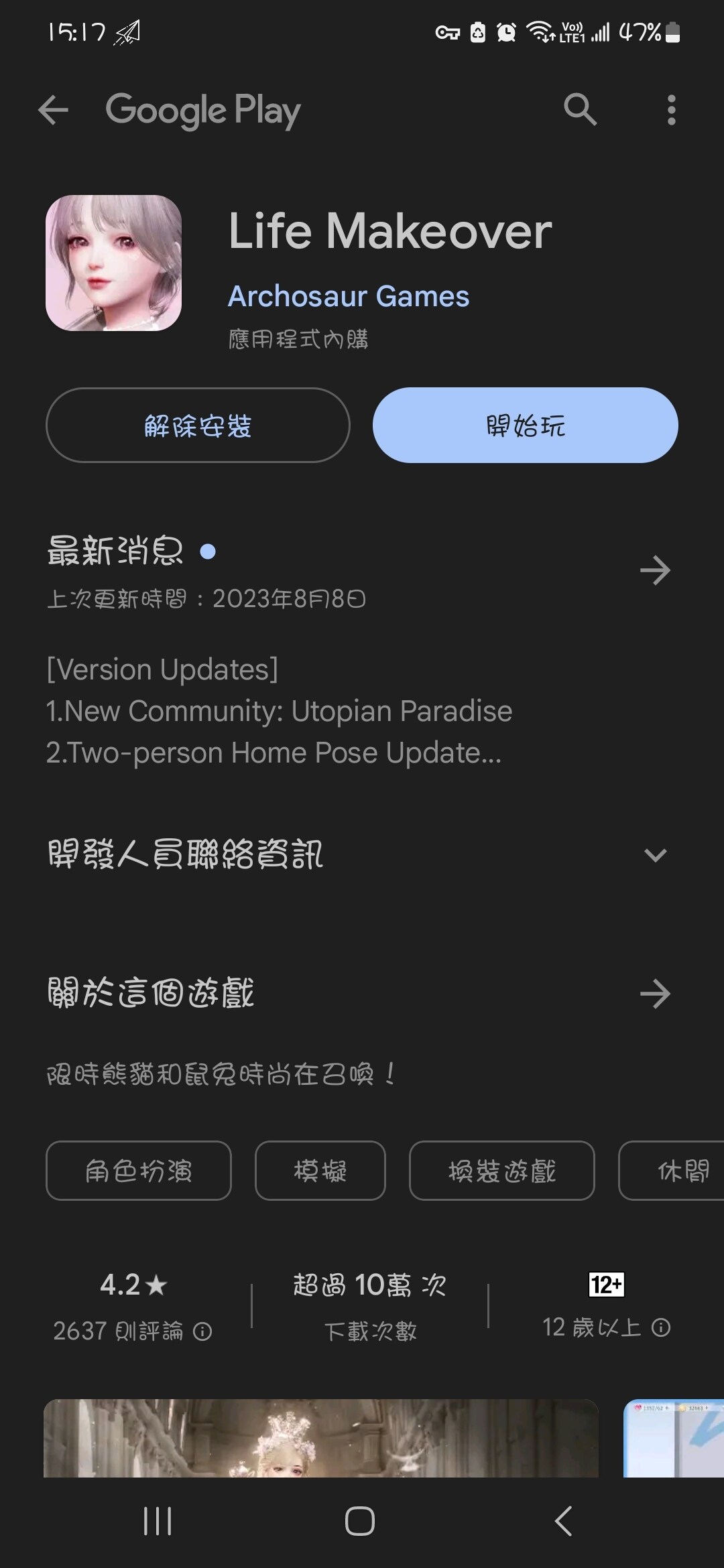Image resolution: width=724 pixels, height=1568 pixels.
Task: Tap the system home button
Action: click(x=360, y=1521)
